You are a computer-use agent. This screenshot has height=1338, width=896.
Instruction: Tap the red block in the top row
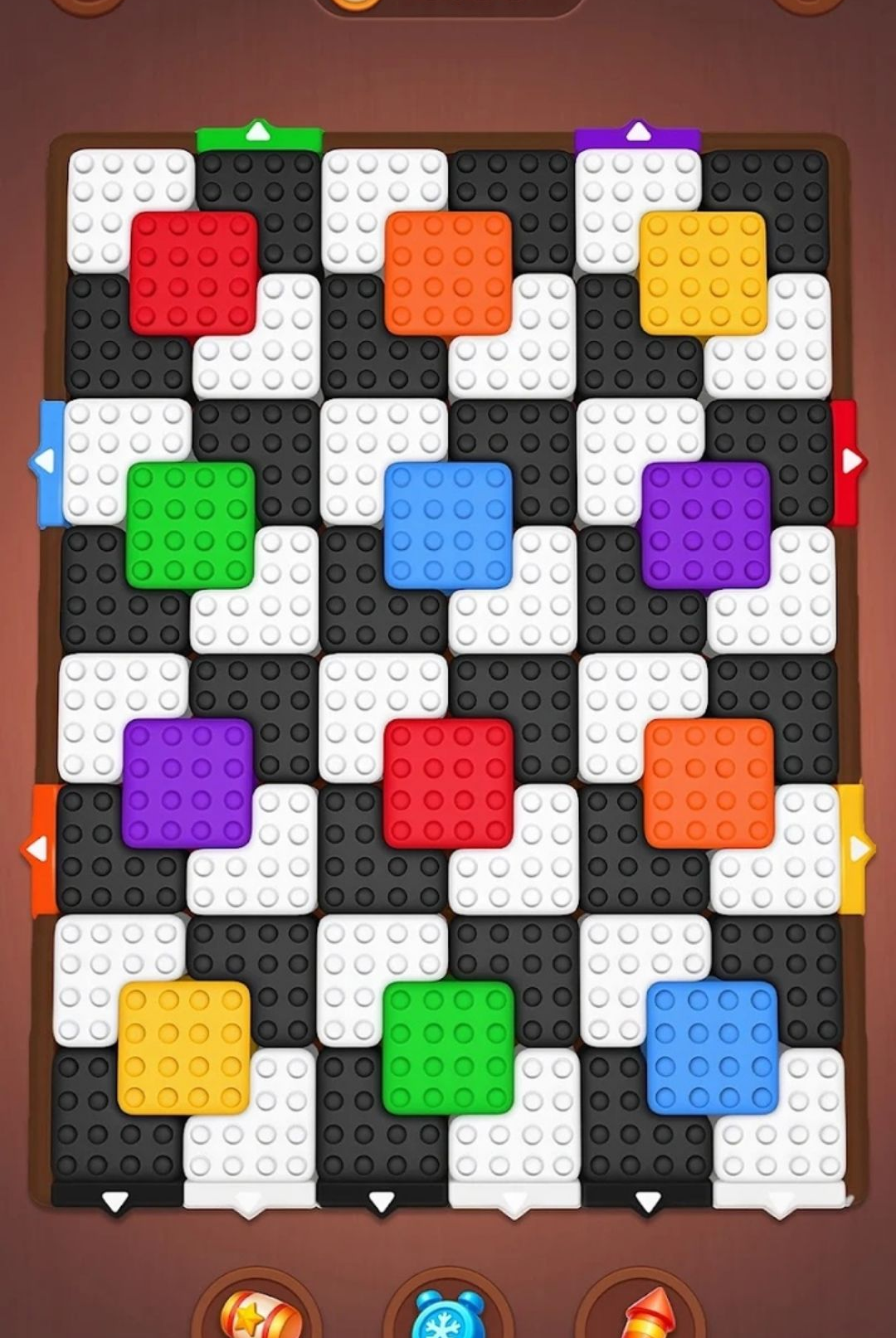point(193,273)
